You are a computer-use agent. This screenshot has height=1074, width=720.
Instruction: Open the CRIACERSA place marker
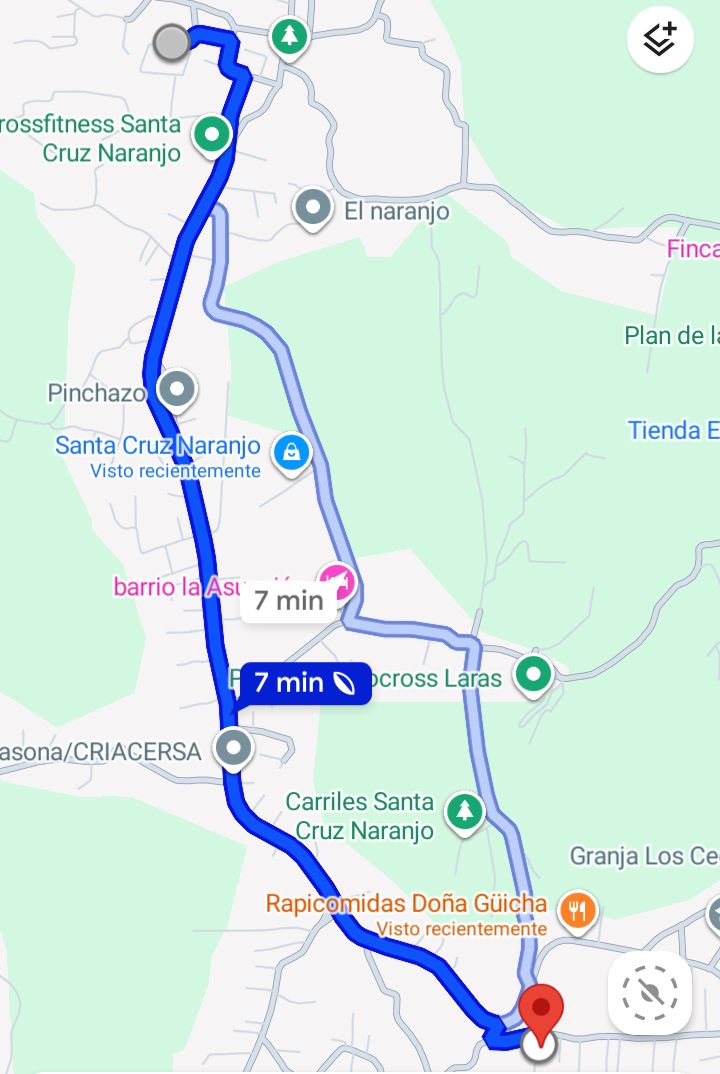click(x=235, y=748)
